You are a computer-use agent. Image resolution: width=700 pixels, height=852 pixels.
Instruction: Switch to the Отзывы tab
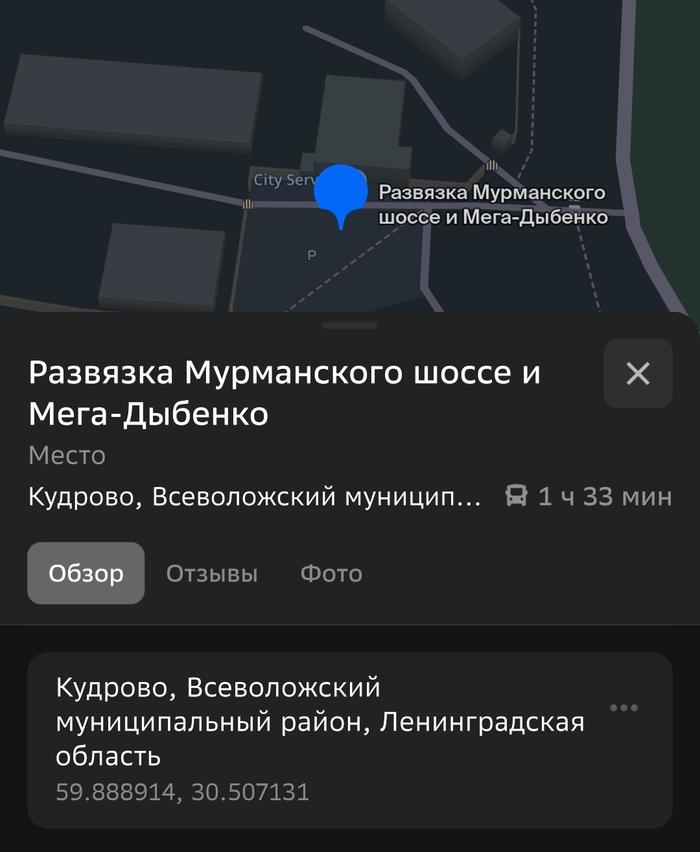click(x=212, y=574)
